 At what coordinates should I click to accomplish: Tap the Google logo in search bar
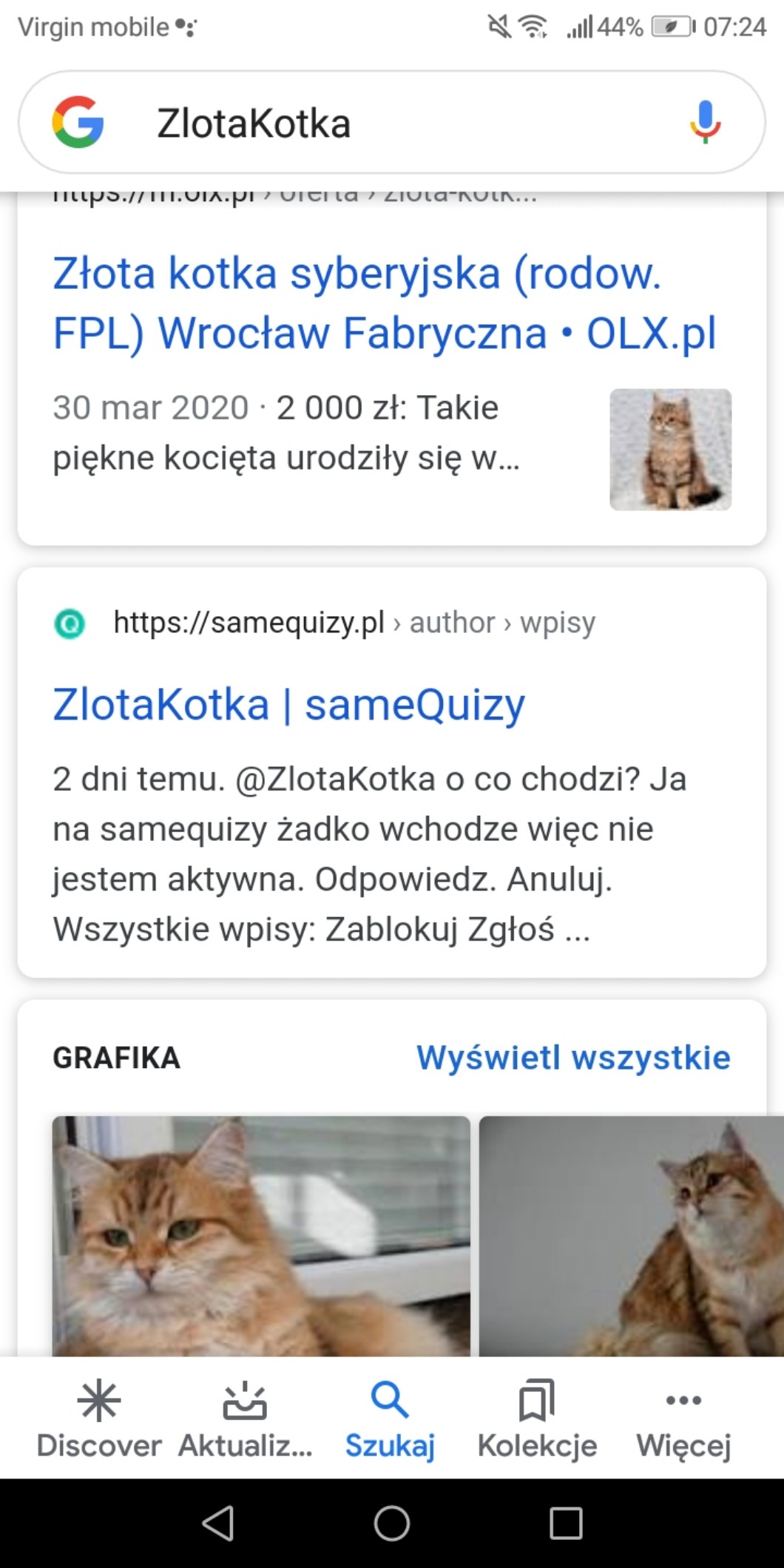coord(78,122)
